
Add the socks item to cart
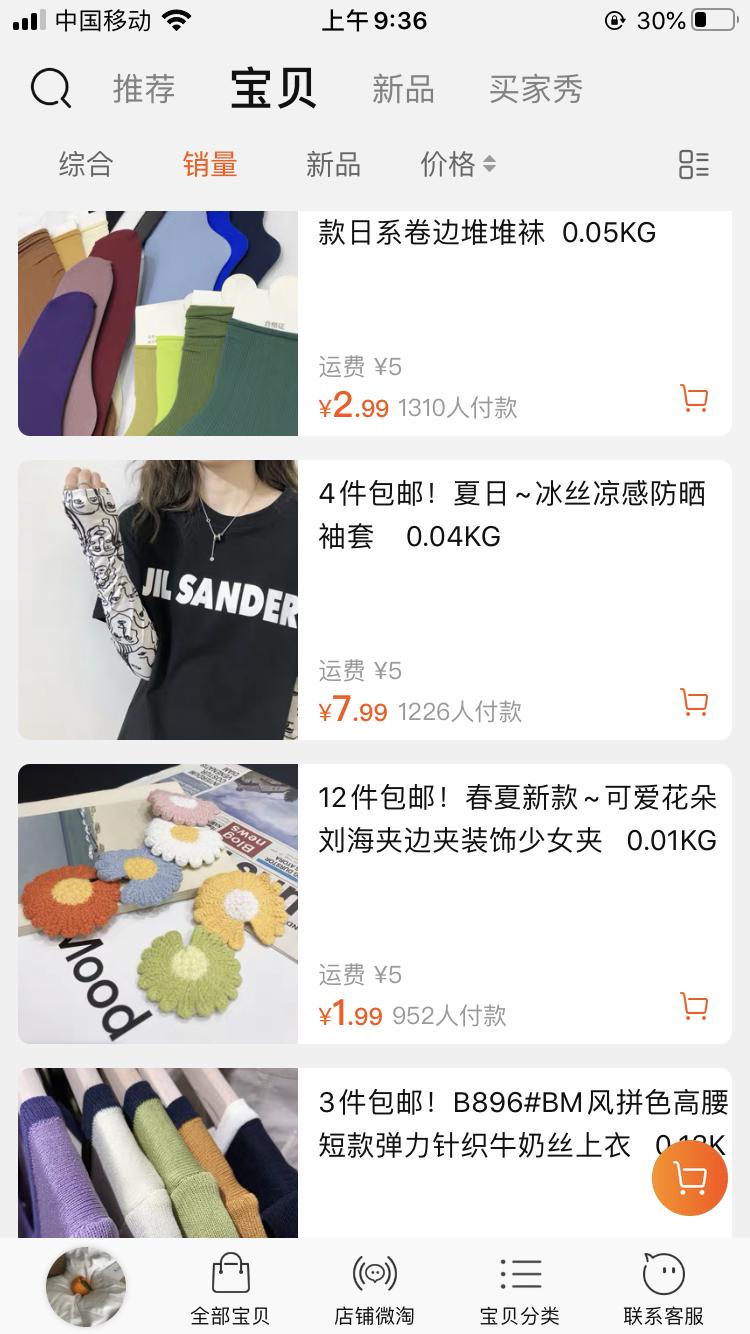click(x=694, y=398)
